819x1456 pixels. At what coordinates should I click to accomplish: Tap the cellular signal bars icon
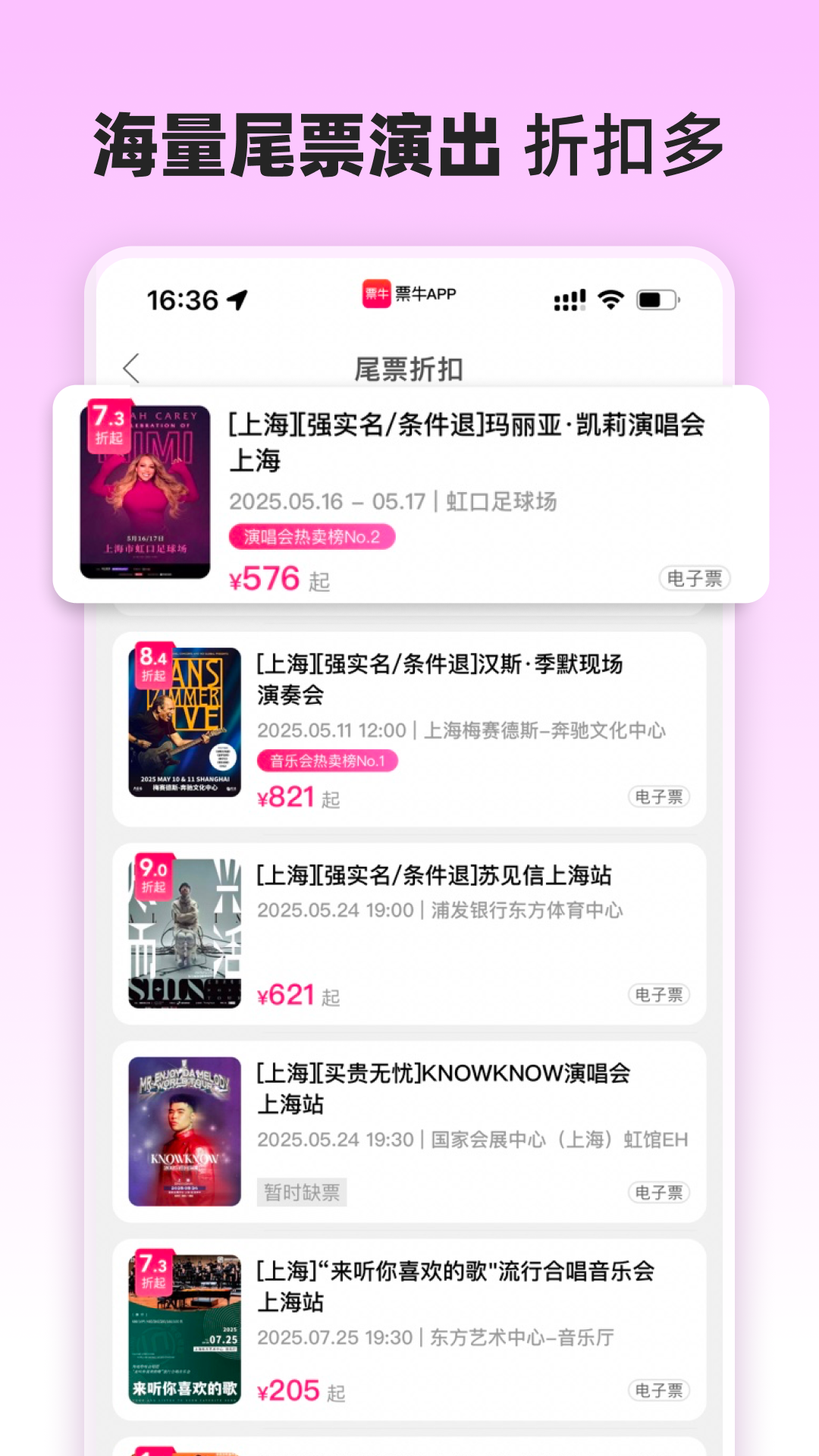click(570, 297)
